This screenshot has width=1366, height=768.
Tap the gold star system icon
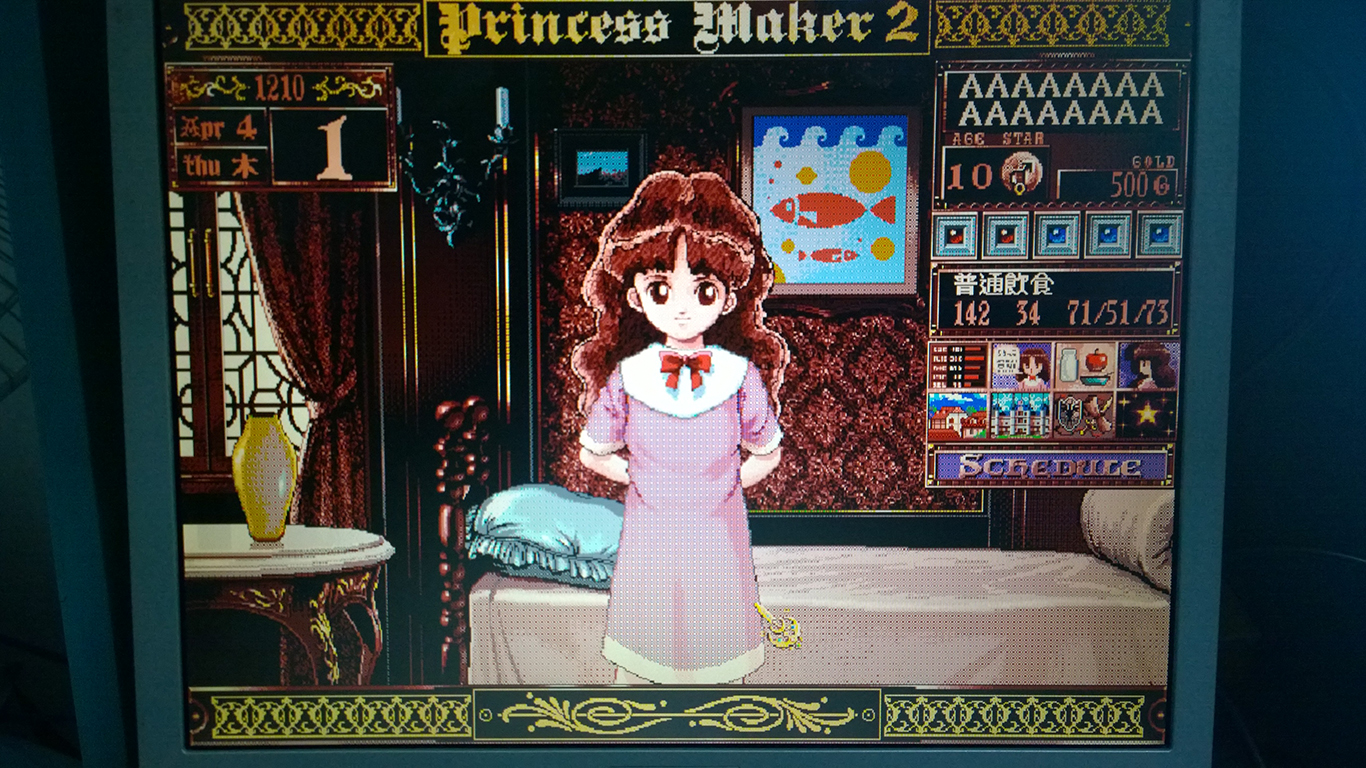click(1148, 415)
